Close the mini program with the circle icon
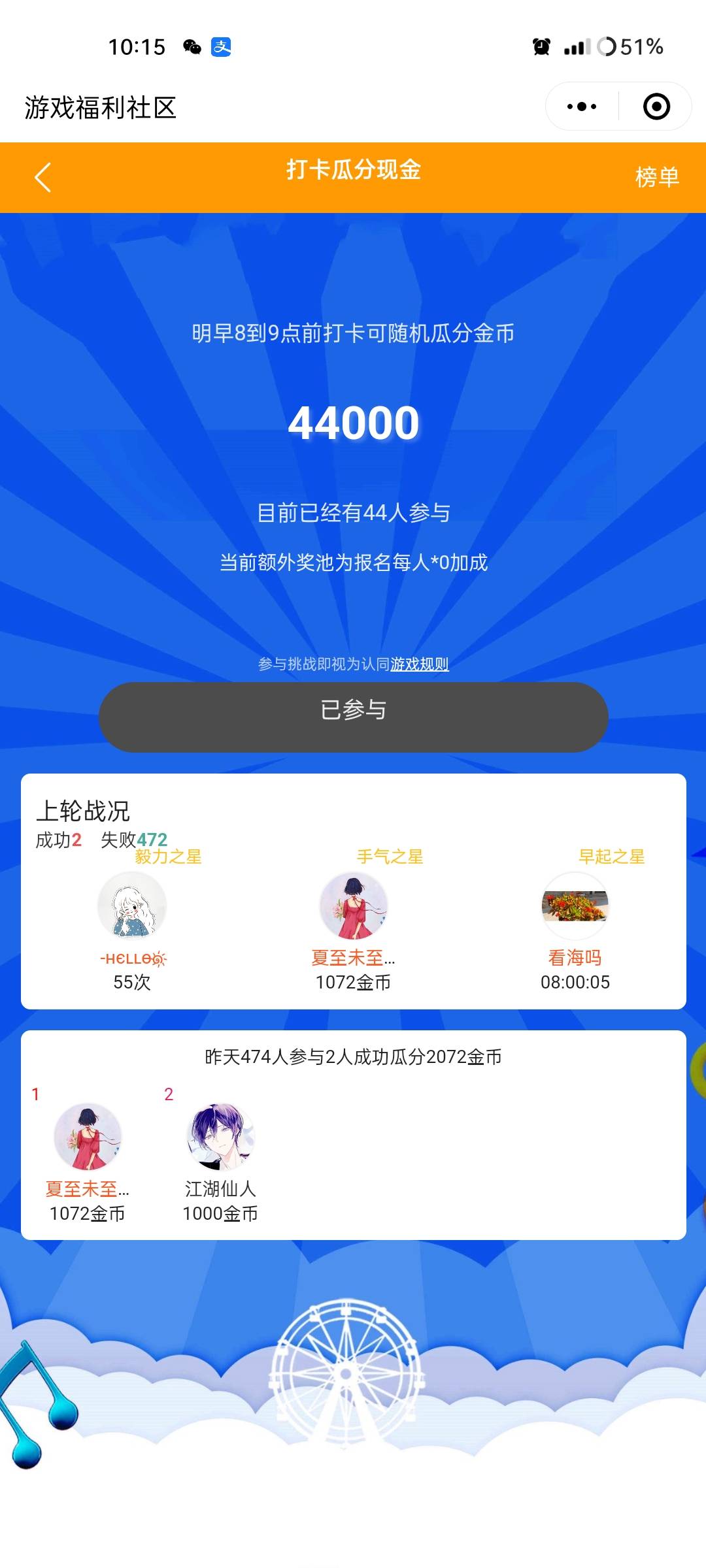Viewport: 706px width, 1568px height. coord(656,106)
